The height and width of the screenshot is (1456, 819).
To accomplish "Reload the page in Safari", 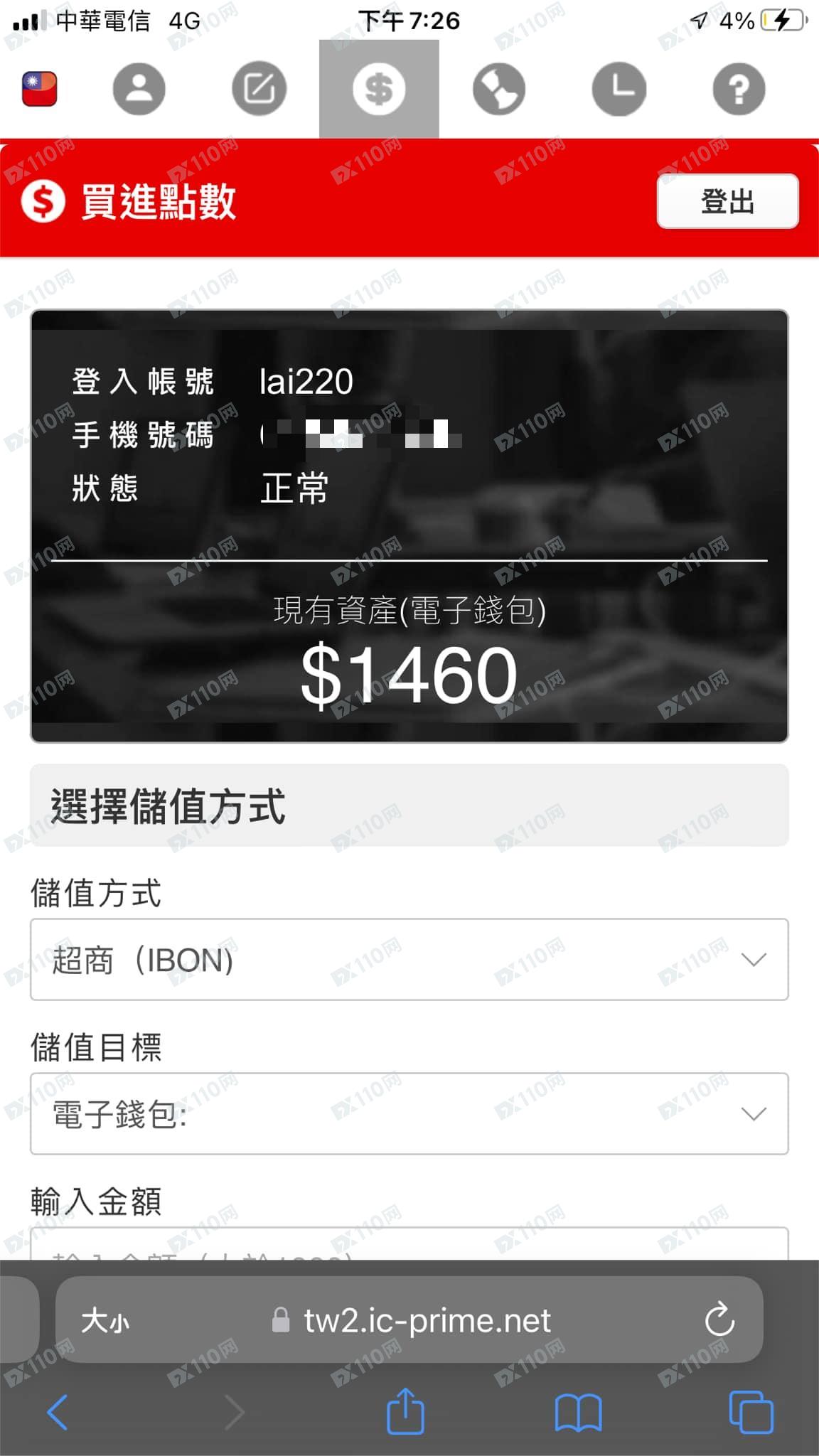I will [x=719, y=1320].
